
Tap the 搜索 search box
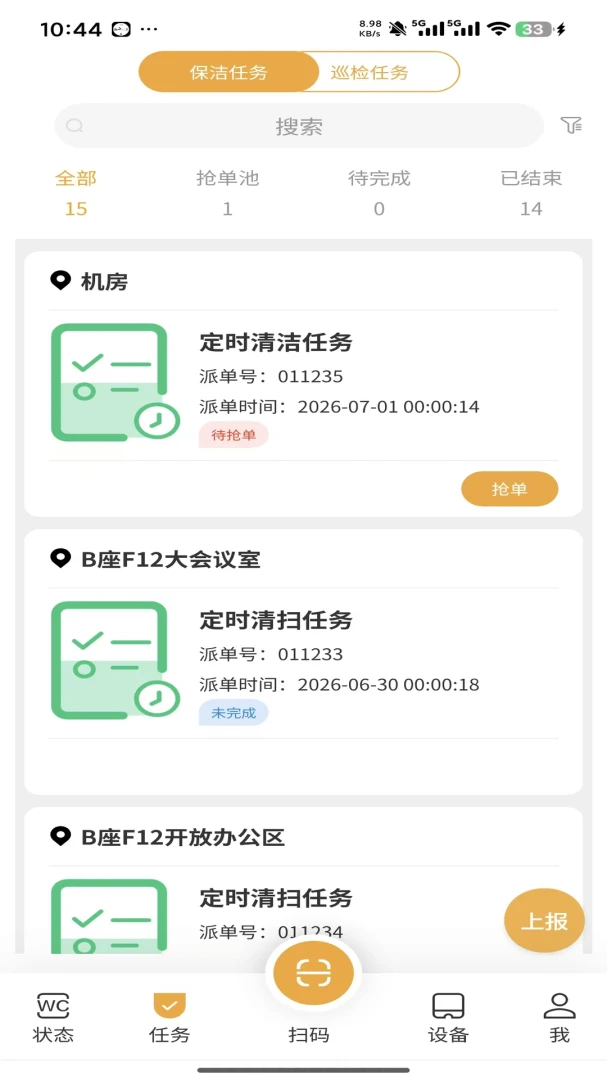[299, 126]
